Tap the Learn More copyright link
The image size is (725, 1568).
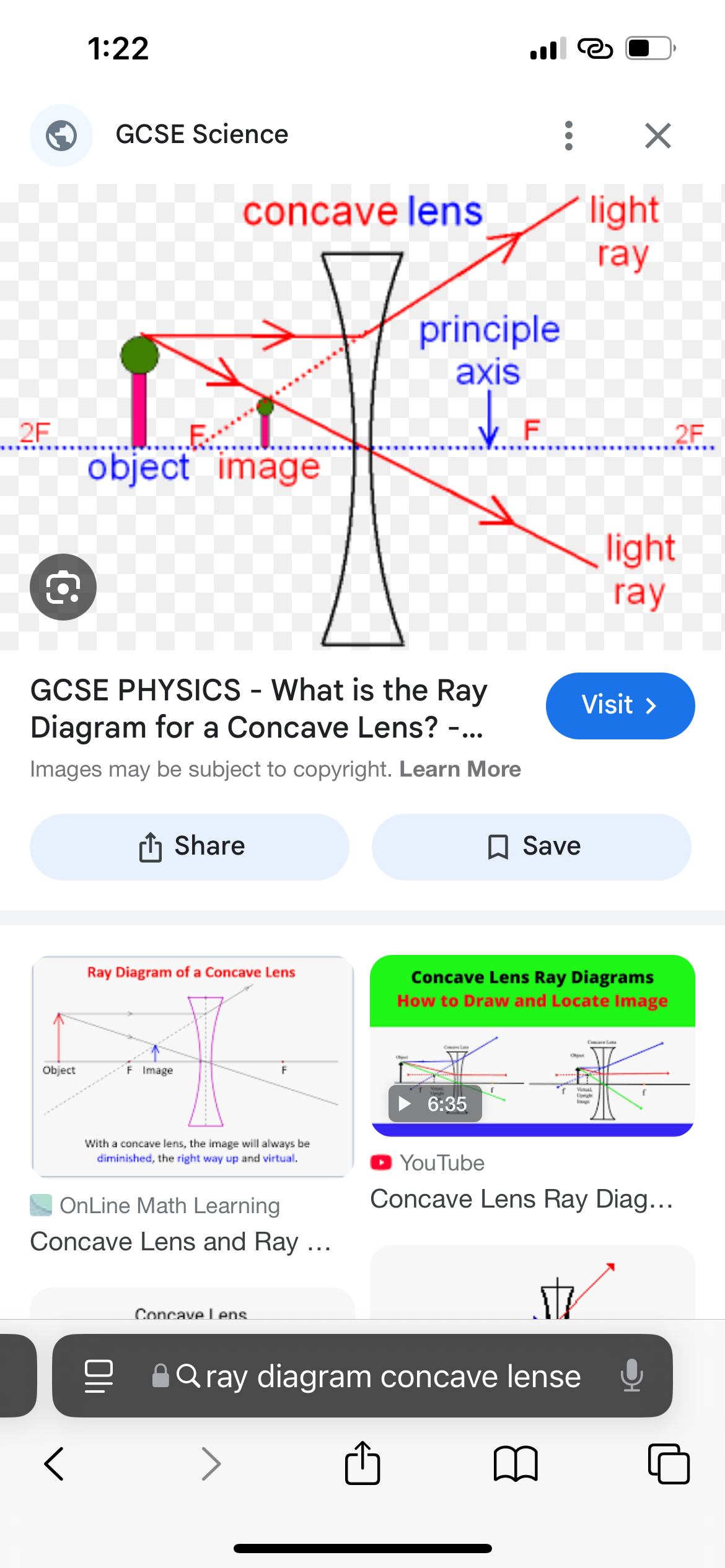[460, 769]
